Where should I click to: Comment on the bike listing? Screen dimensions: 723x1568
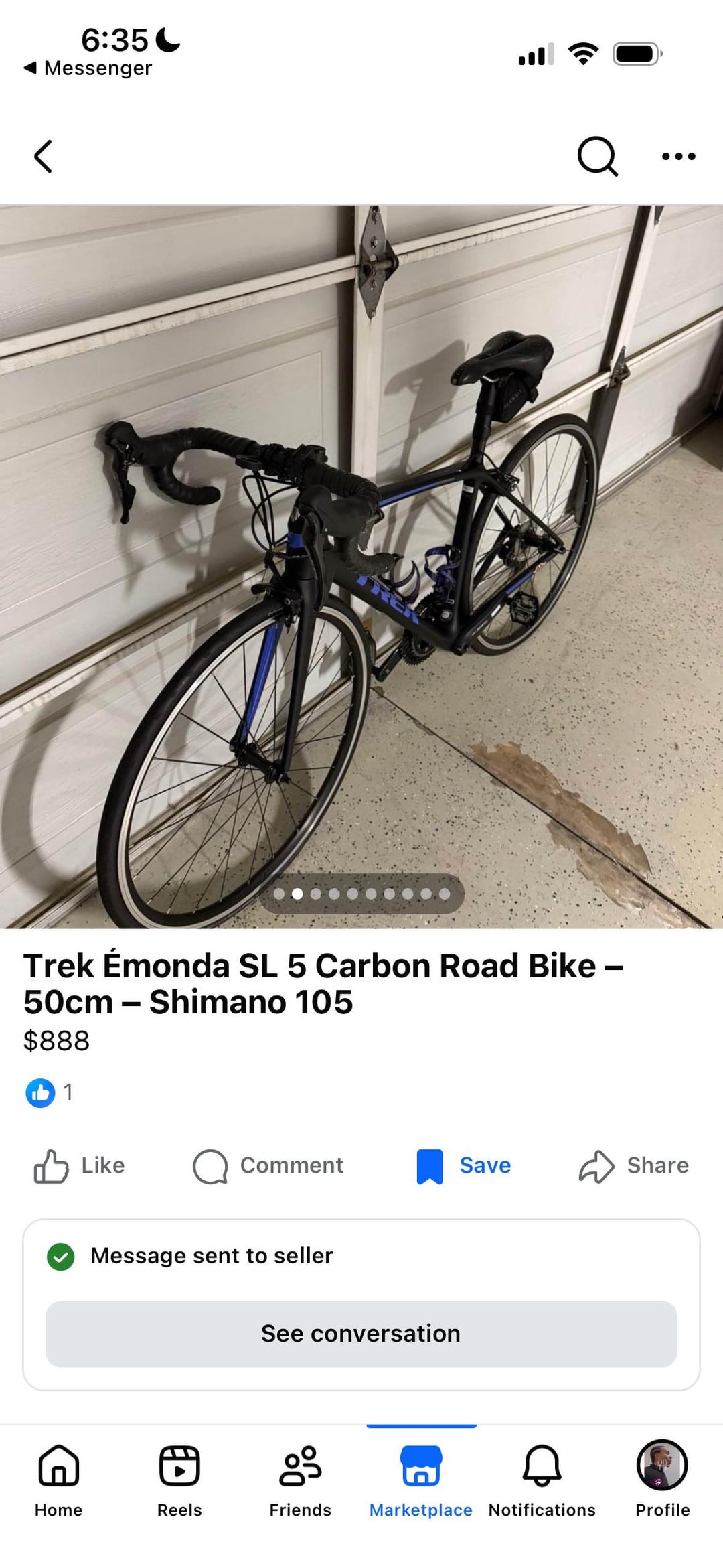coord(268,1166)
